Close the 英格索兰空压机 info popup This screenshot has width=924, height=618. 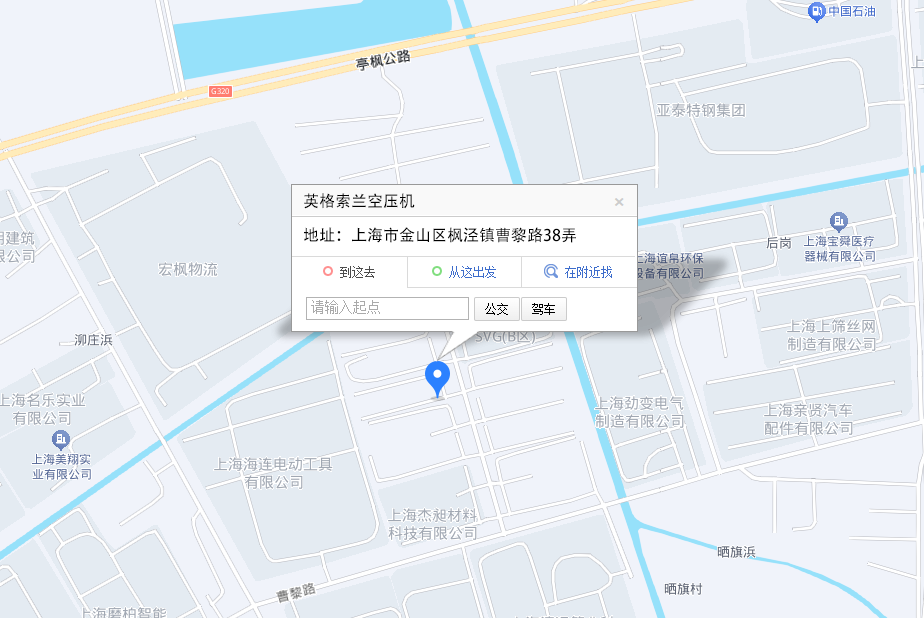[x=619, y=202]
